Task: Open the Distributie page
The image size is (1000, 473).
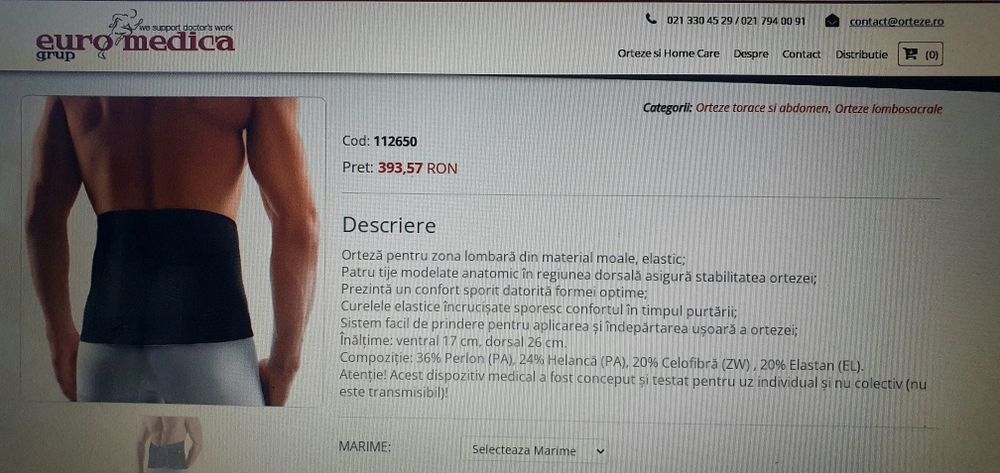Action: point(861,55)
